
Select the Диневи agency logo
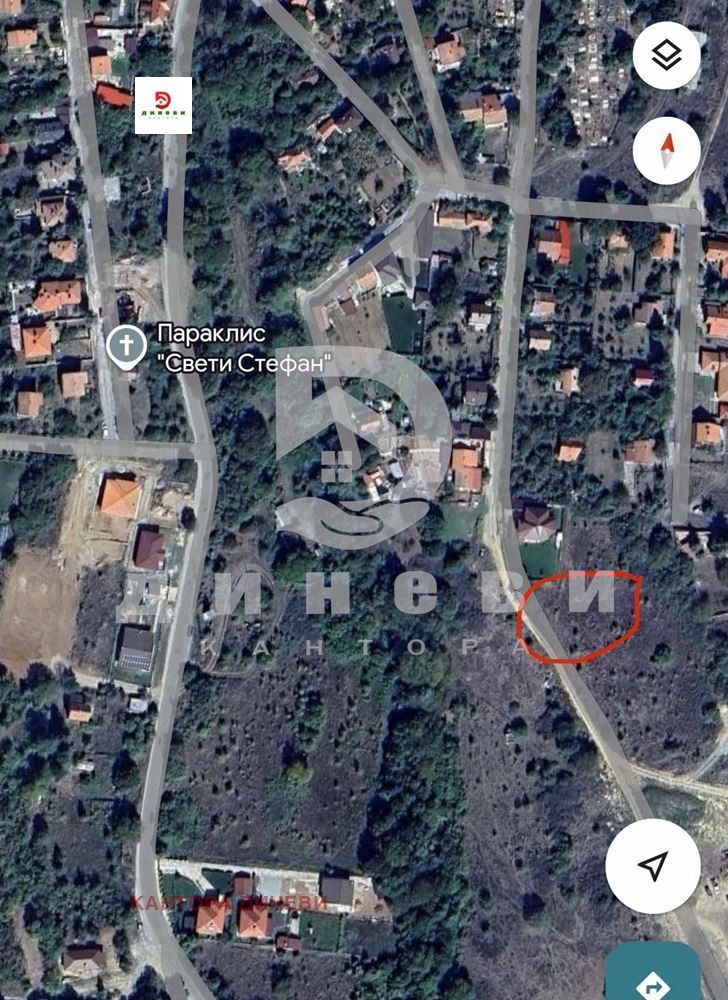point(162,103)
